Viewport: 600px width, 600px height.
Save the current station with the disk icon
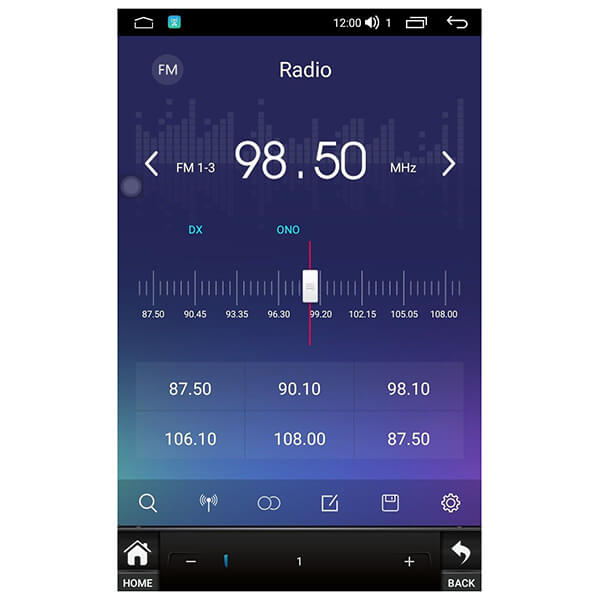390,503
